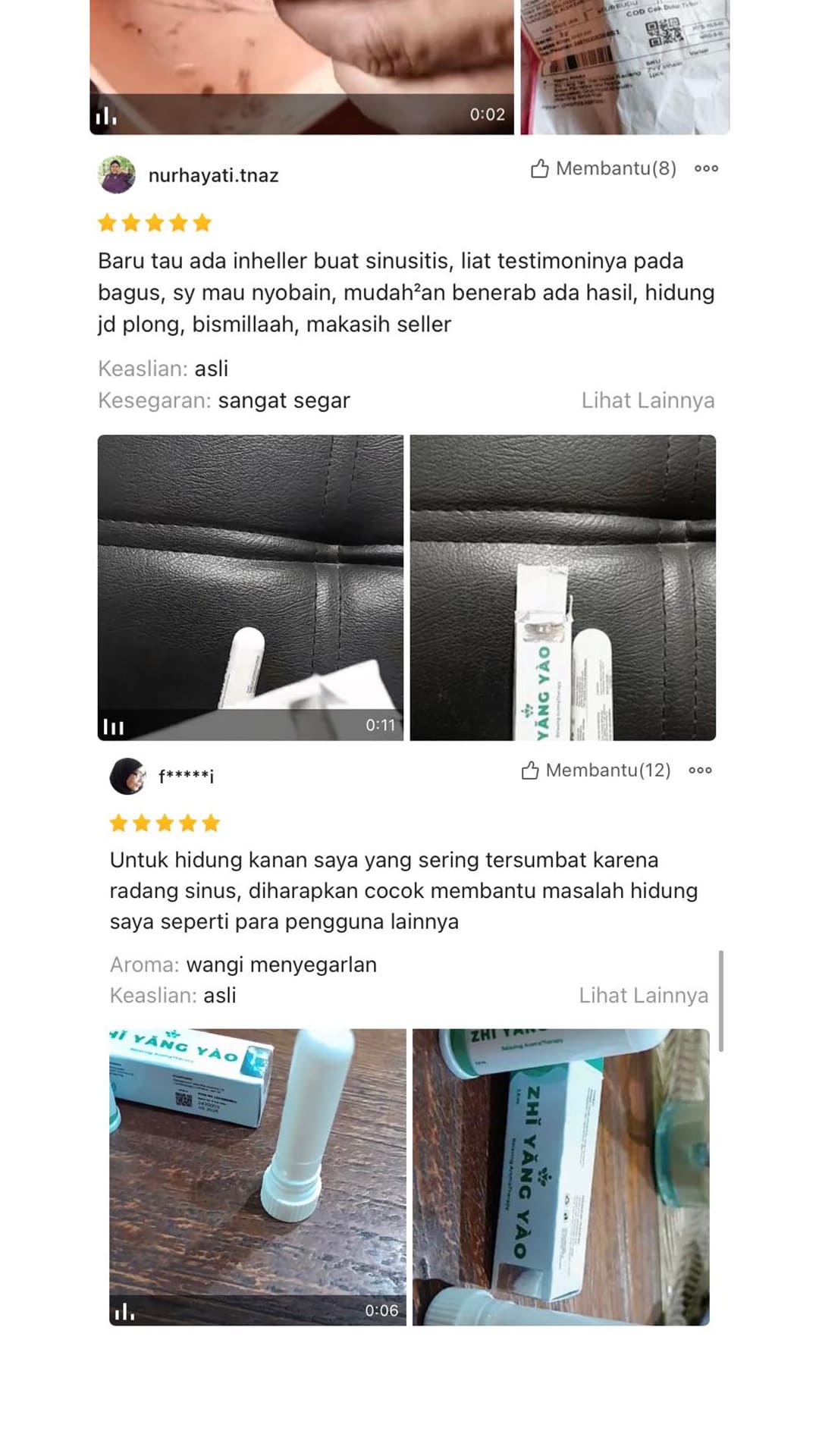Open the overflow menu on f*****i's review
The width and height of the screenshot is (819, 1456).
coord(700,770)
